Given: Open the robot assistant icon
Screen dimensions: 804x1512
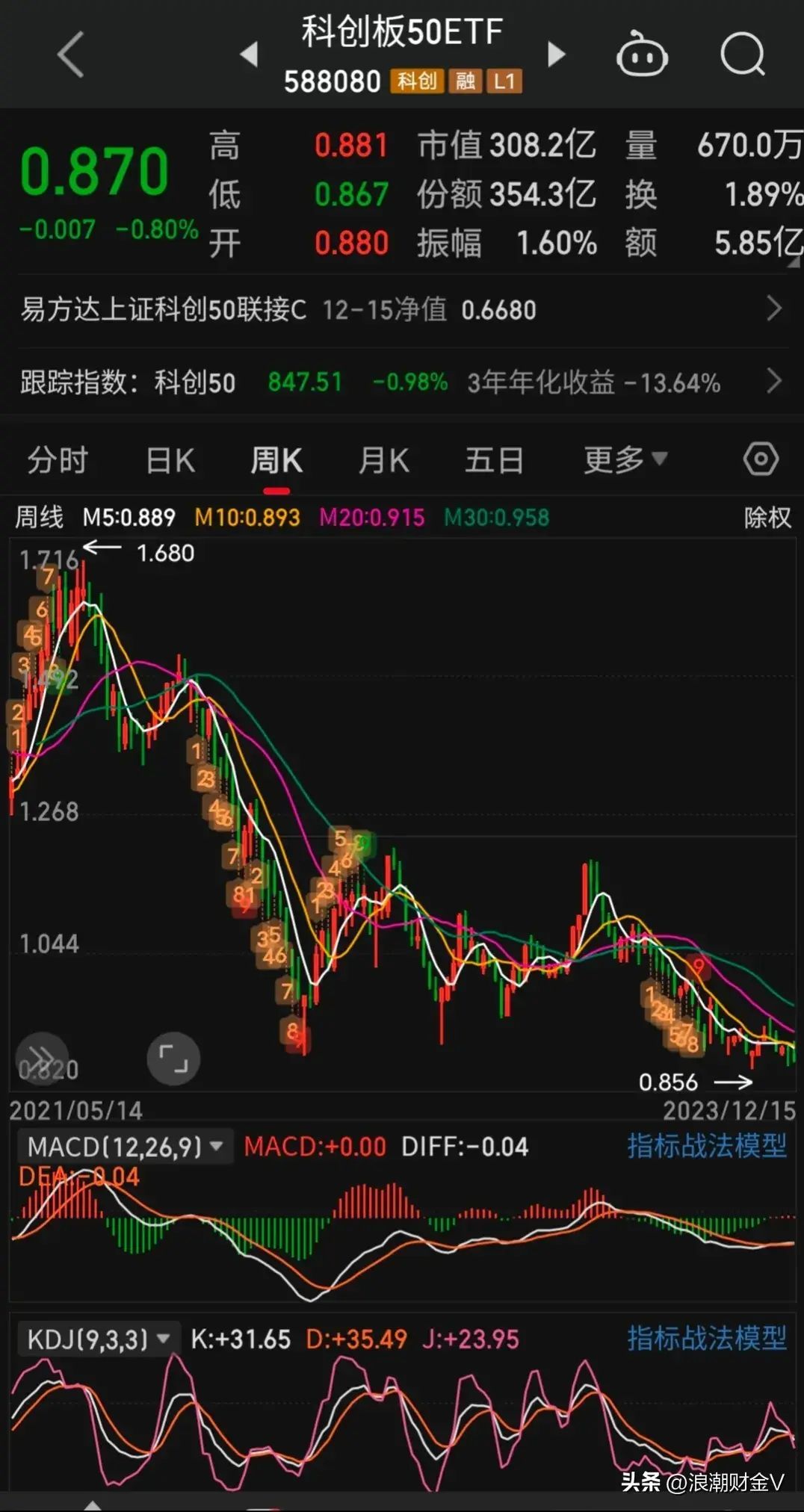Looking at the screenshot, I should 642,55.
